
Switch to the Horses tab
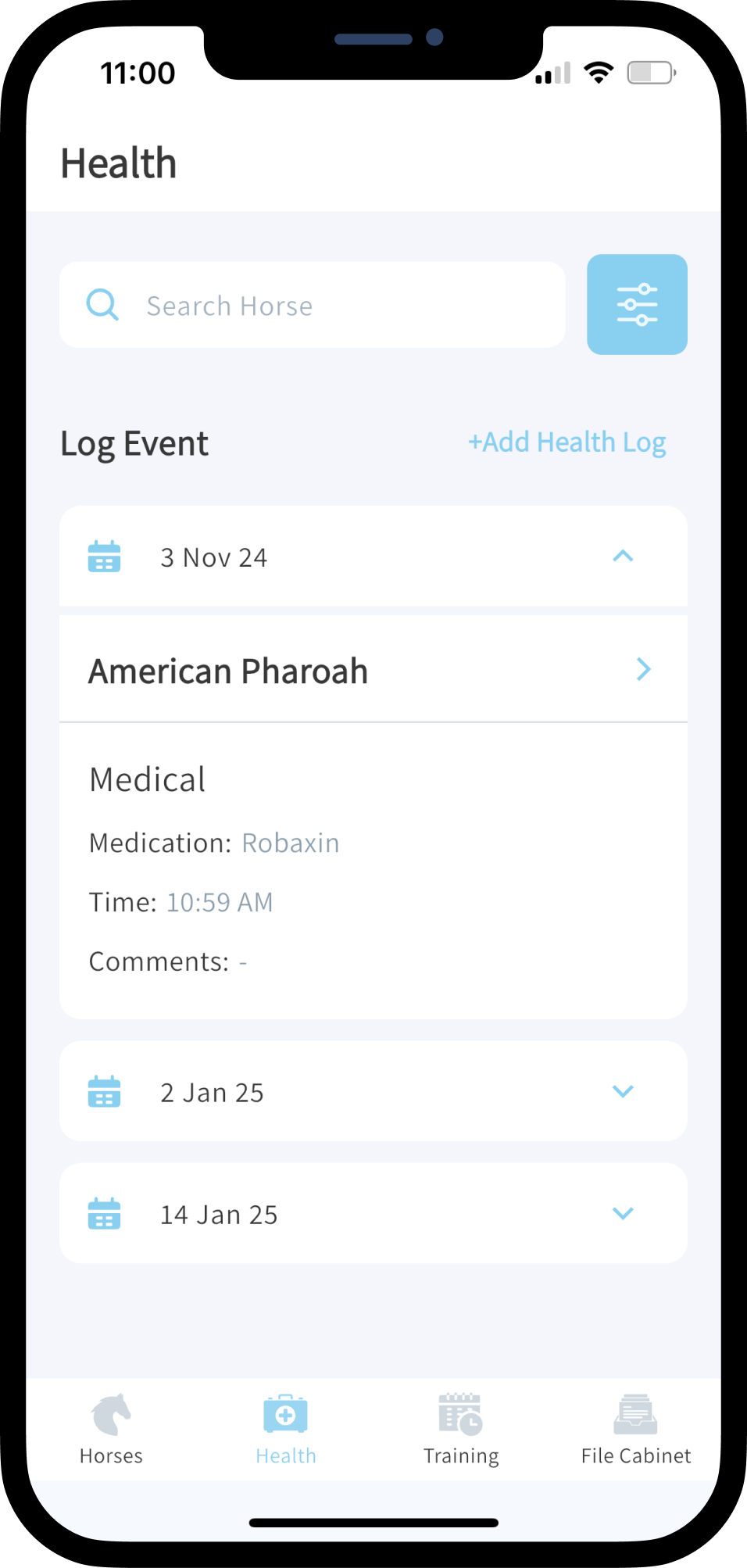pyautogui.click(x=109, y=1455)
